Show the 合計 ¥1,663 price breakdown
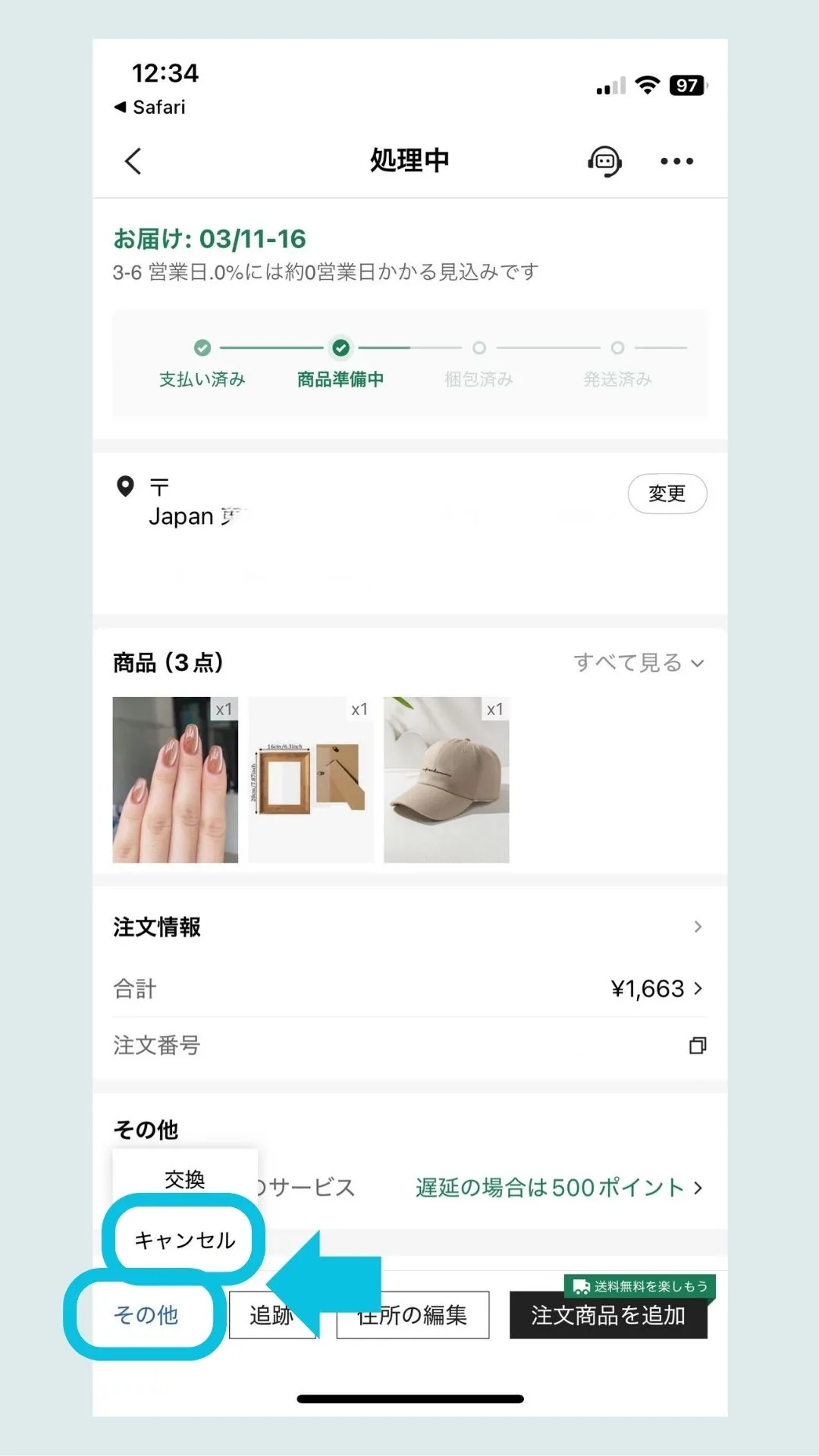This screenshot has height=1456, width=819. click(x=657, y=989)
